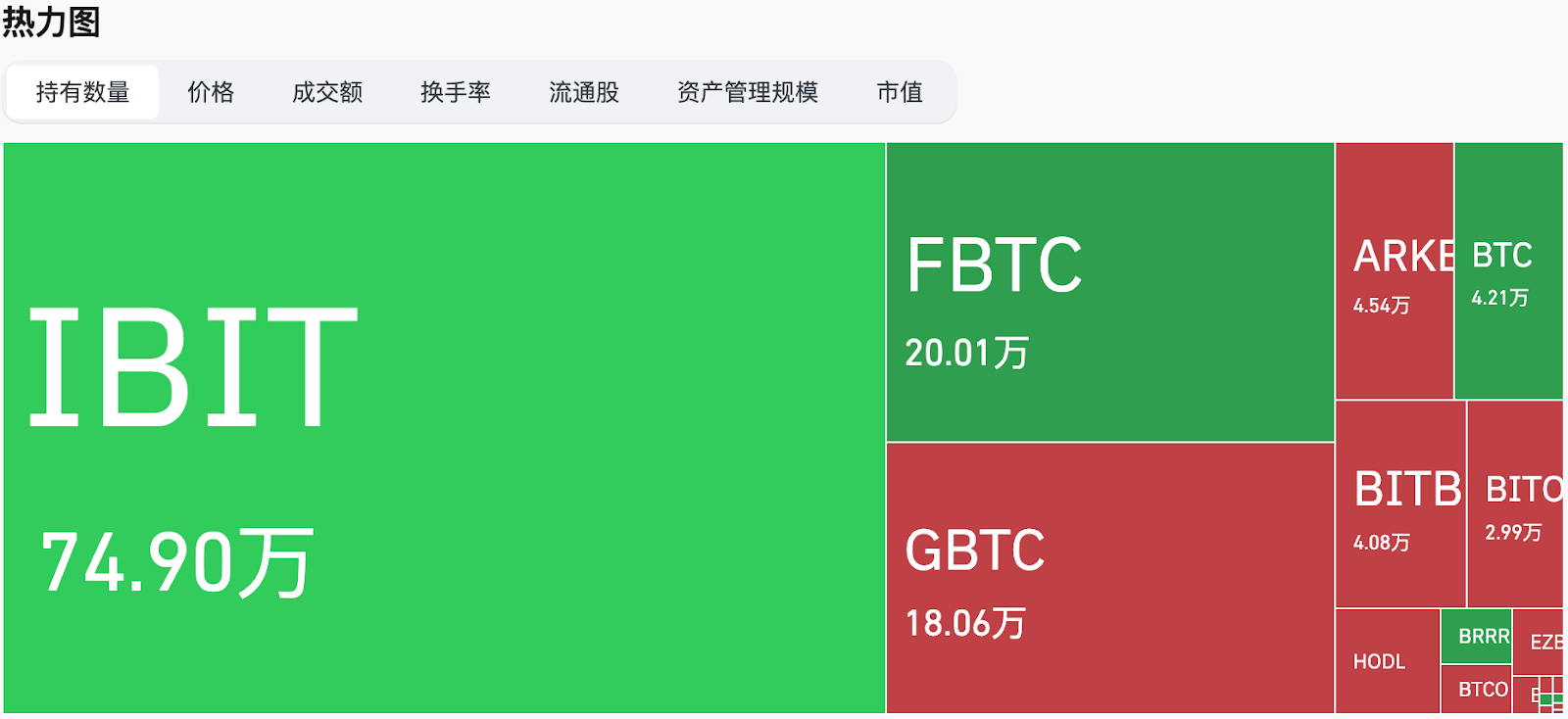This screenshot has height=719, width=1568.
Task: Tap the BITO tile showing 2.99万
Action: (1515, 504)
